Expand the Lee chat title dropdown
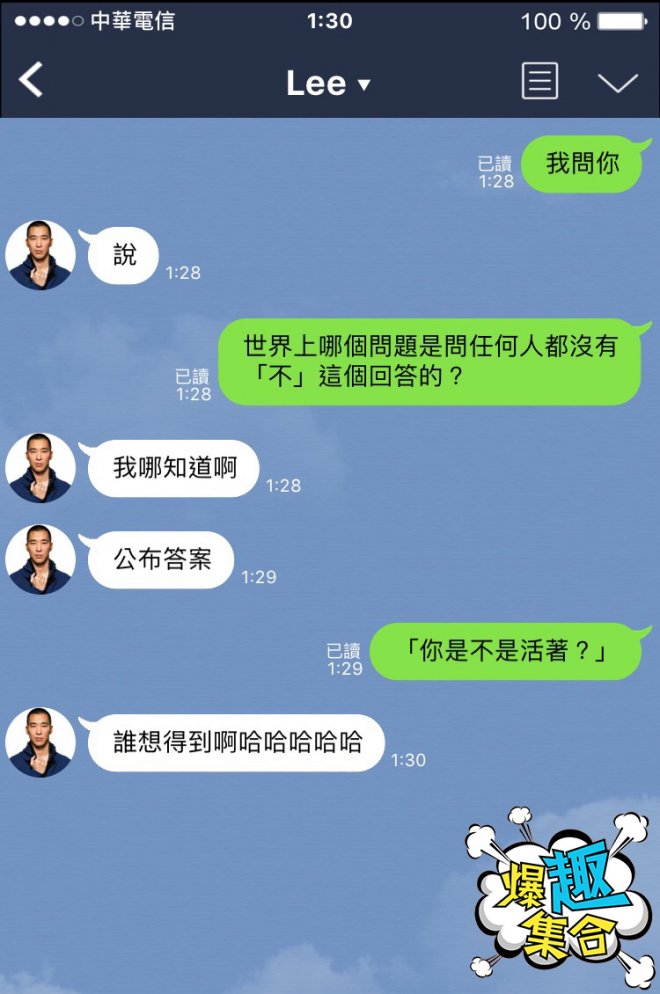660x994 pixels. 328,83
